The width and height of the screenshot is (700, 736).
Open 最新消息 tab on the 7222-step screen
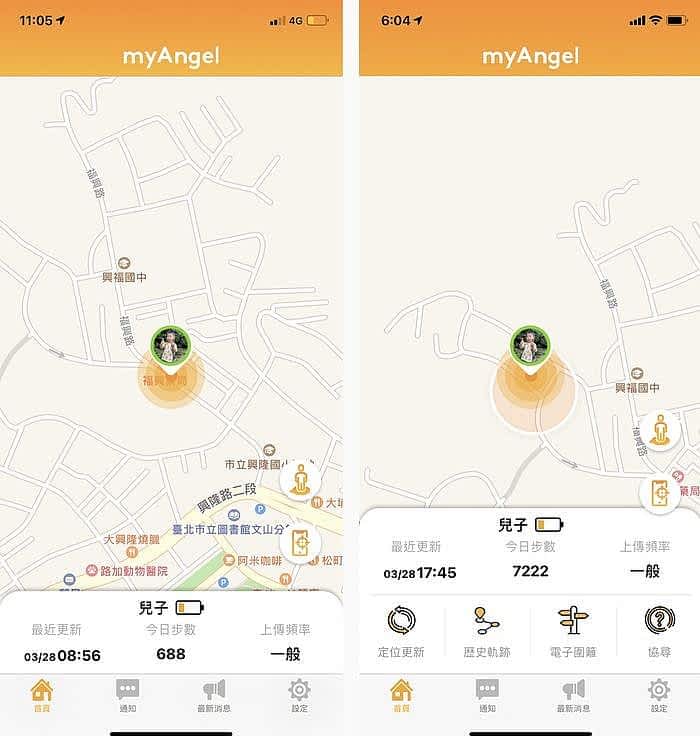point(573,696)
